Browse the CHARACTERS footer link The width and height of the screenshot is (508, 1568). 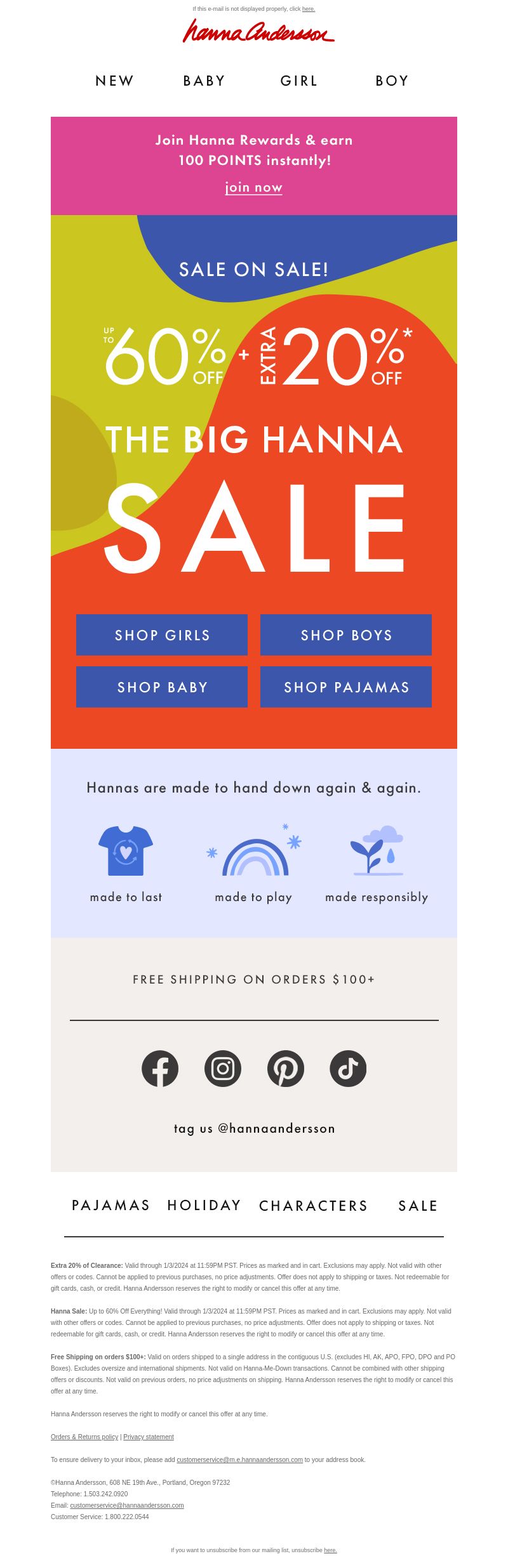[x=313, y=1205]
